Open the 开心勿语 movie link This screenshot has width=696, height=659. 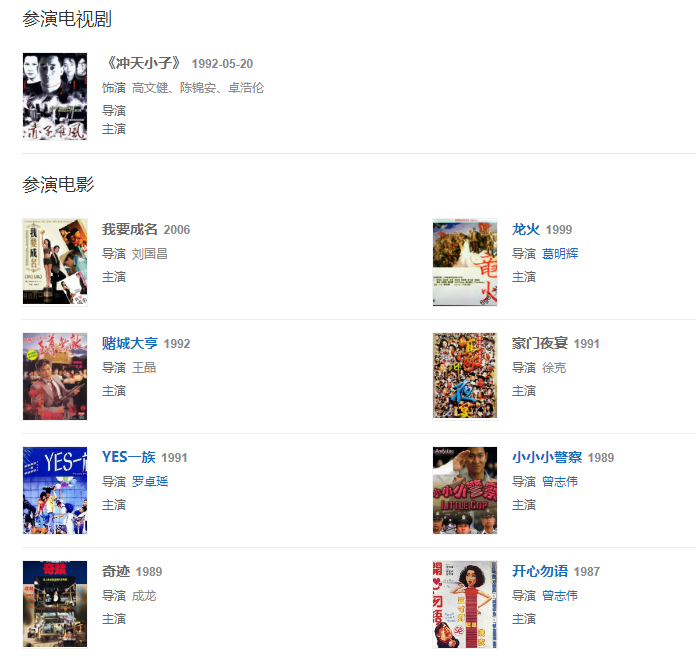click(x=539, y=571)
